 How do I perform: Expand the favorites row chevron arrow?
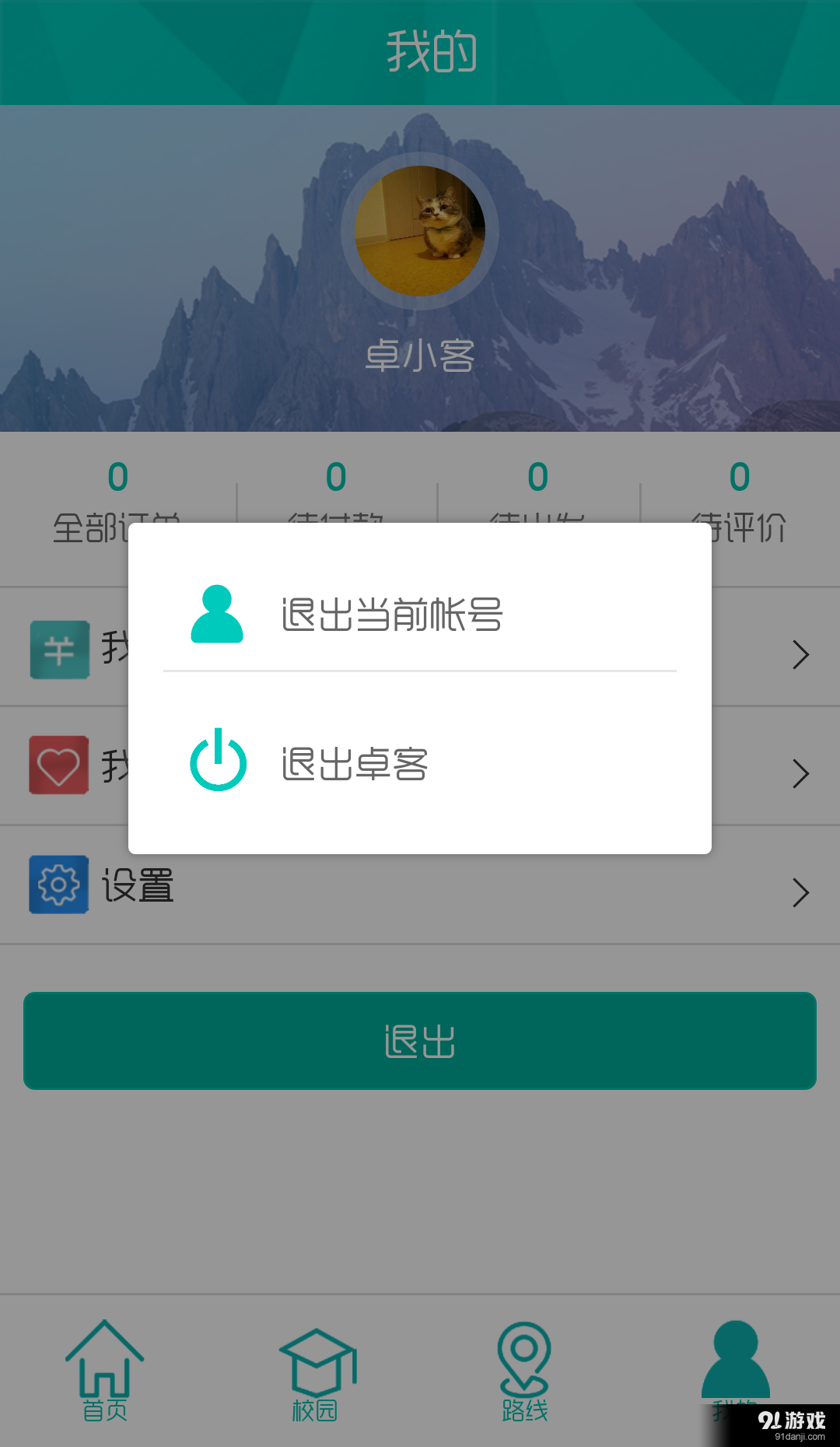[800, 773]
